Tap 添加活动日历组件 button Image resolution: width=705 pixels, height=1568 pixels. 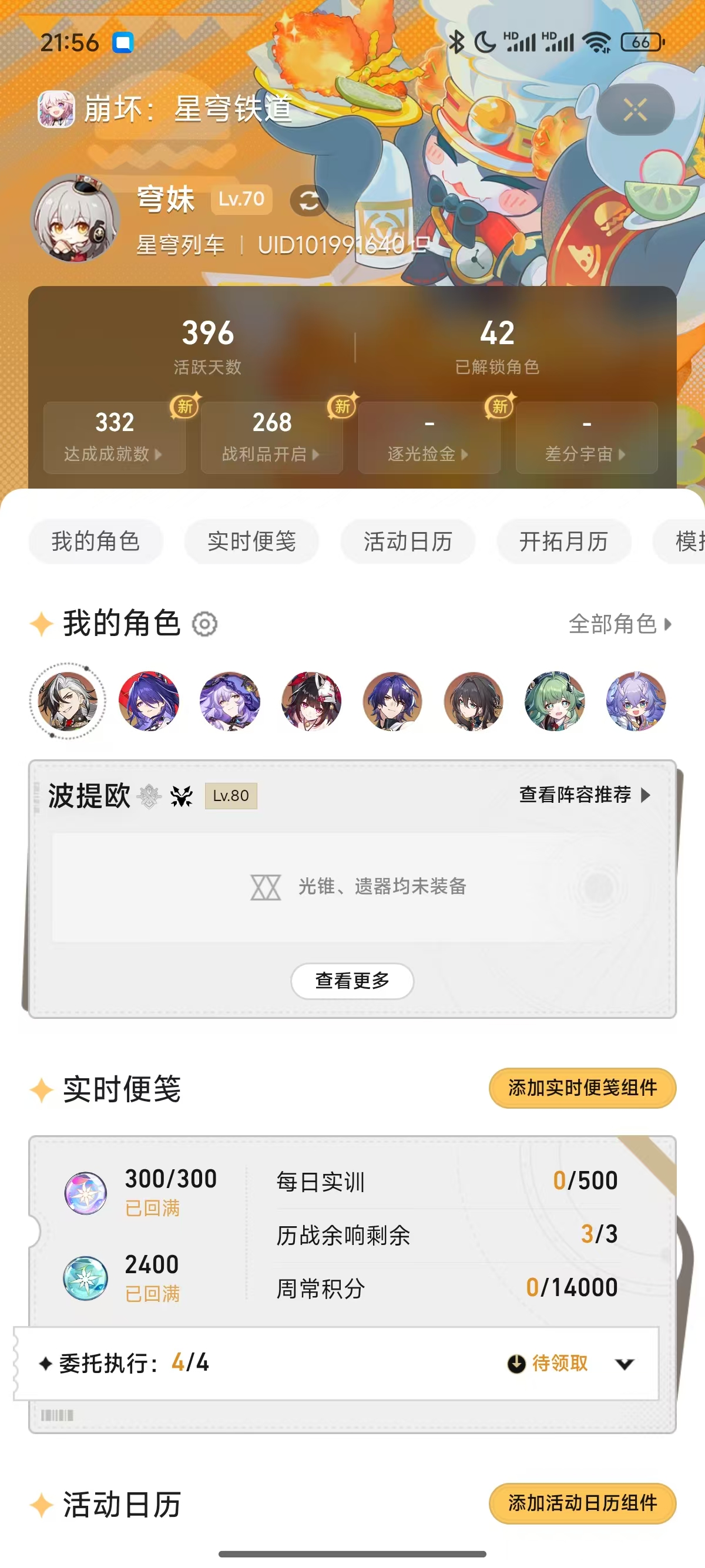(x=582, y=1503)
